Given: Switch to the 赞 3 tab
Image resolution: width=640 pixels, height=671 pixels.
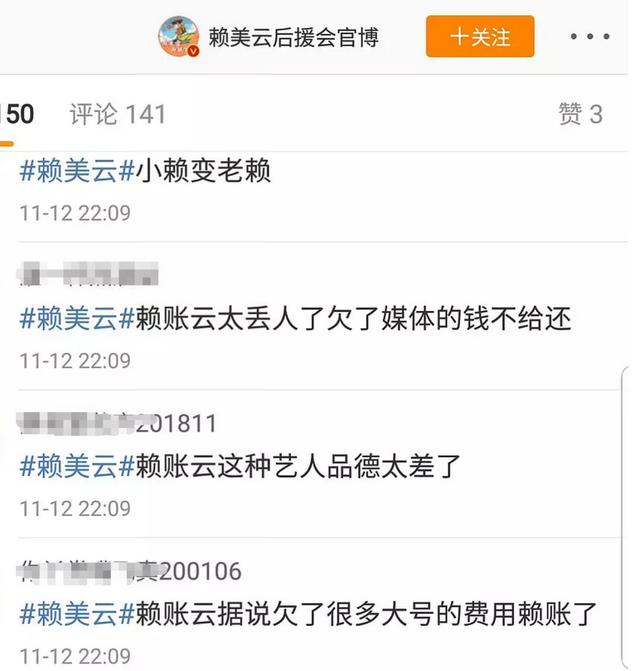Looking at the screenshot, I should (x=580, y=114).
